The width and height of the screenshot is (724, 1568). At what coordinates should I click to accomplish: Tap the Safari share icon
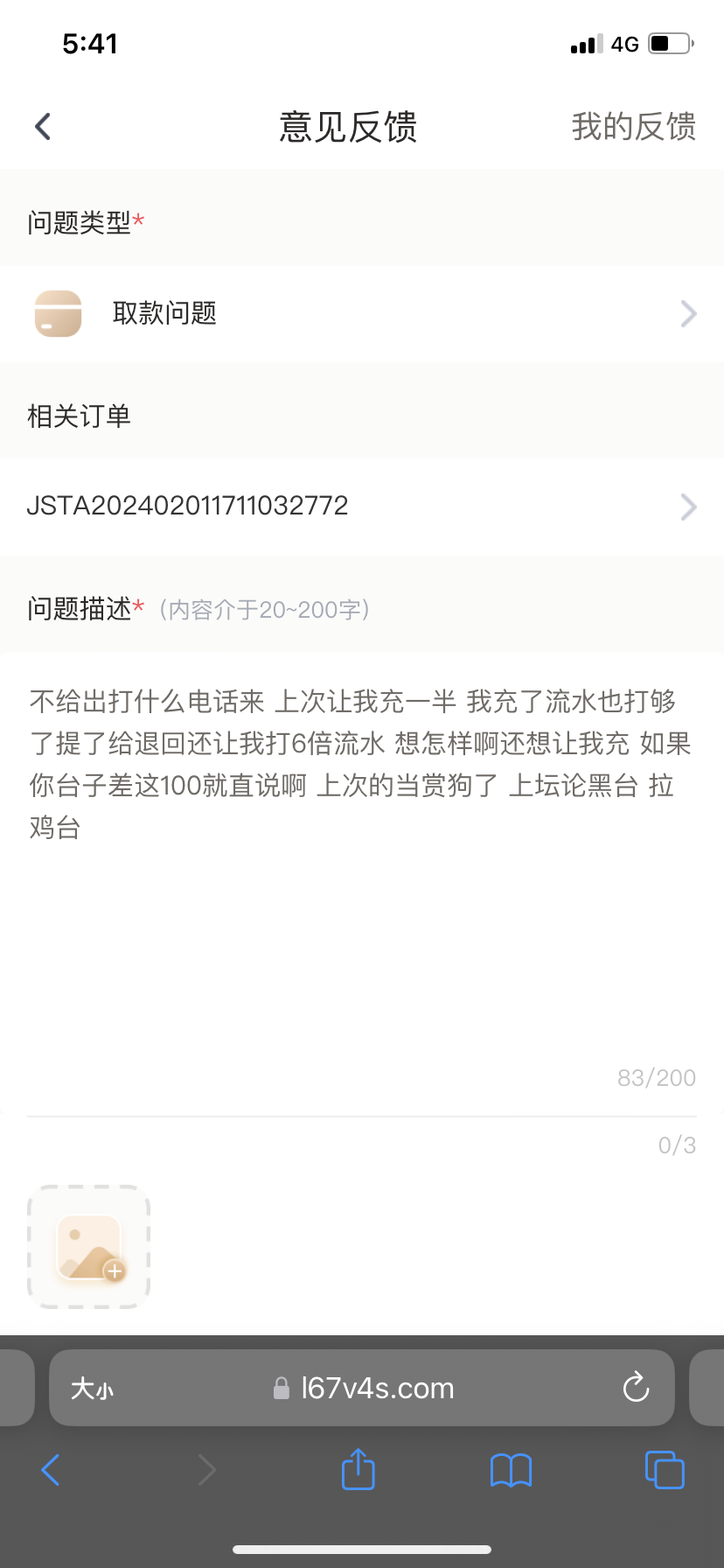coord(357,1469)
